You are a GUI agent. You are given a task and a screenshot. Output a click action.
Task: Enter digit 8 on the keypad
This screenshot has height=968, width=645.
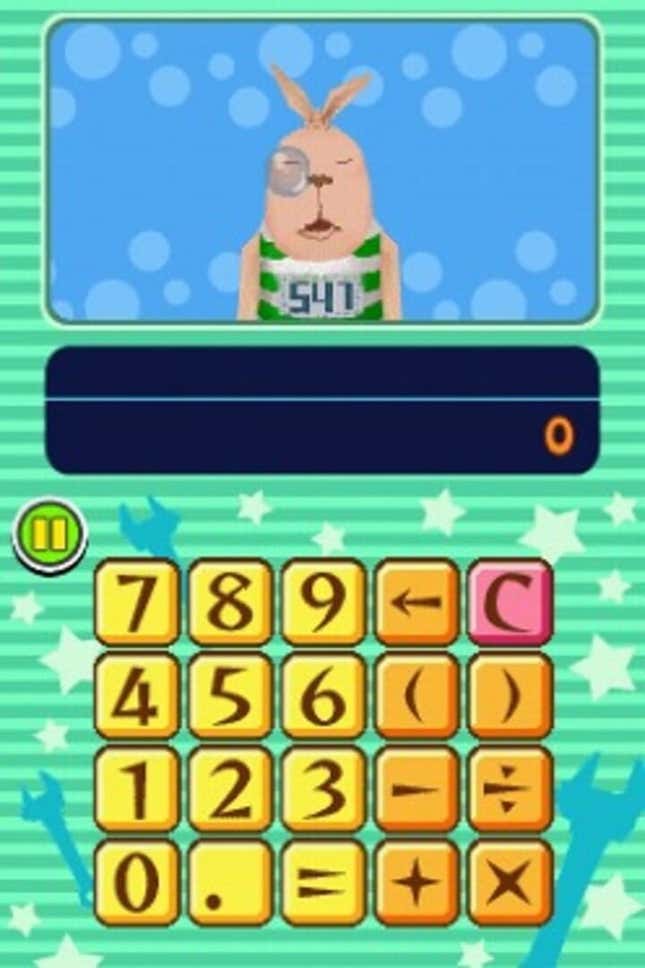click(229, 601)
